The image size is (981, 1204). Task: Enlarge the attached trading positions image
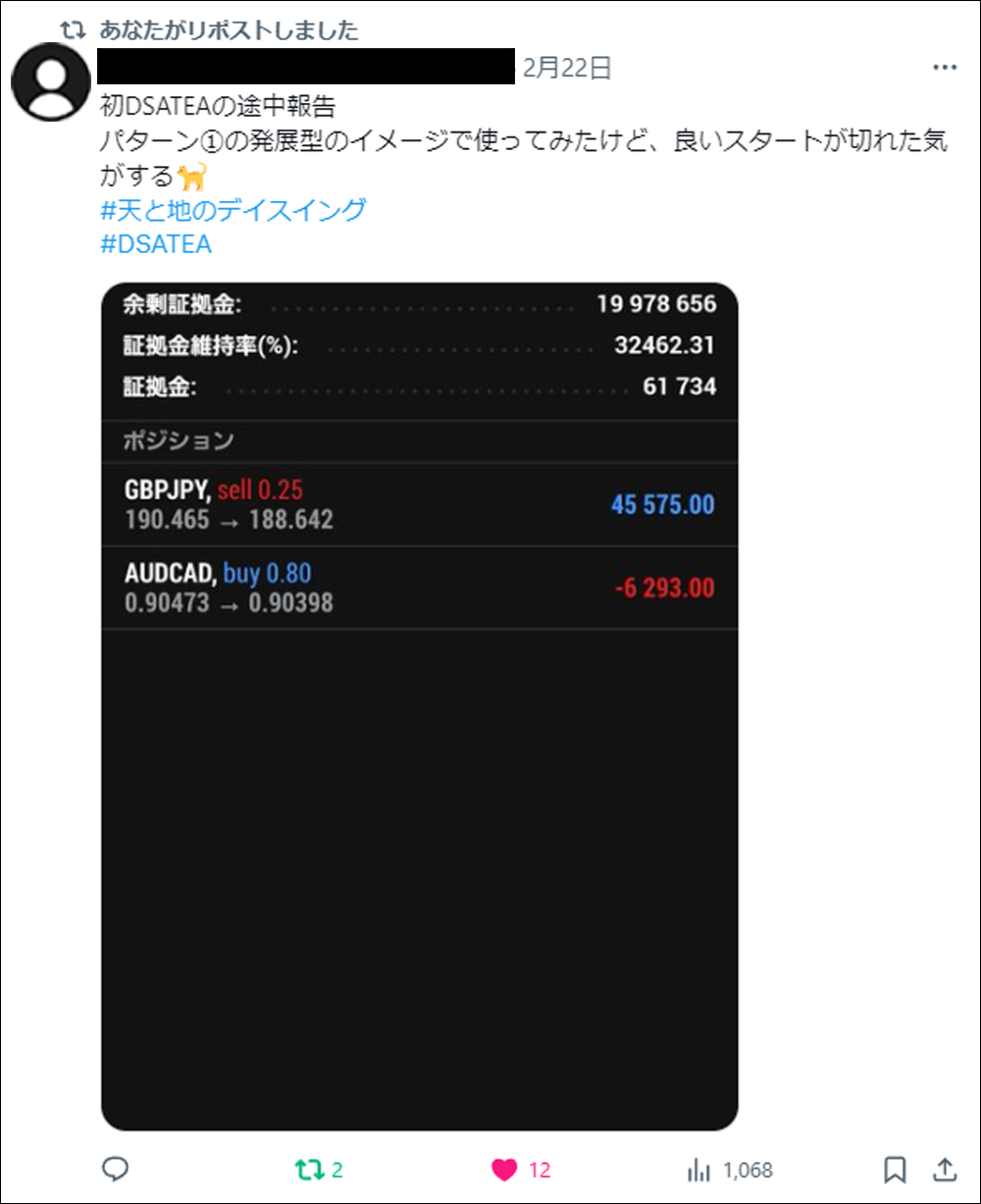pos(419,707)
